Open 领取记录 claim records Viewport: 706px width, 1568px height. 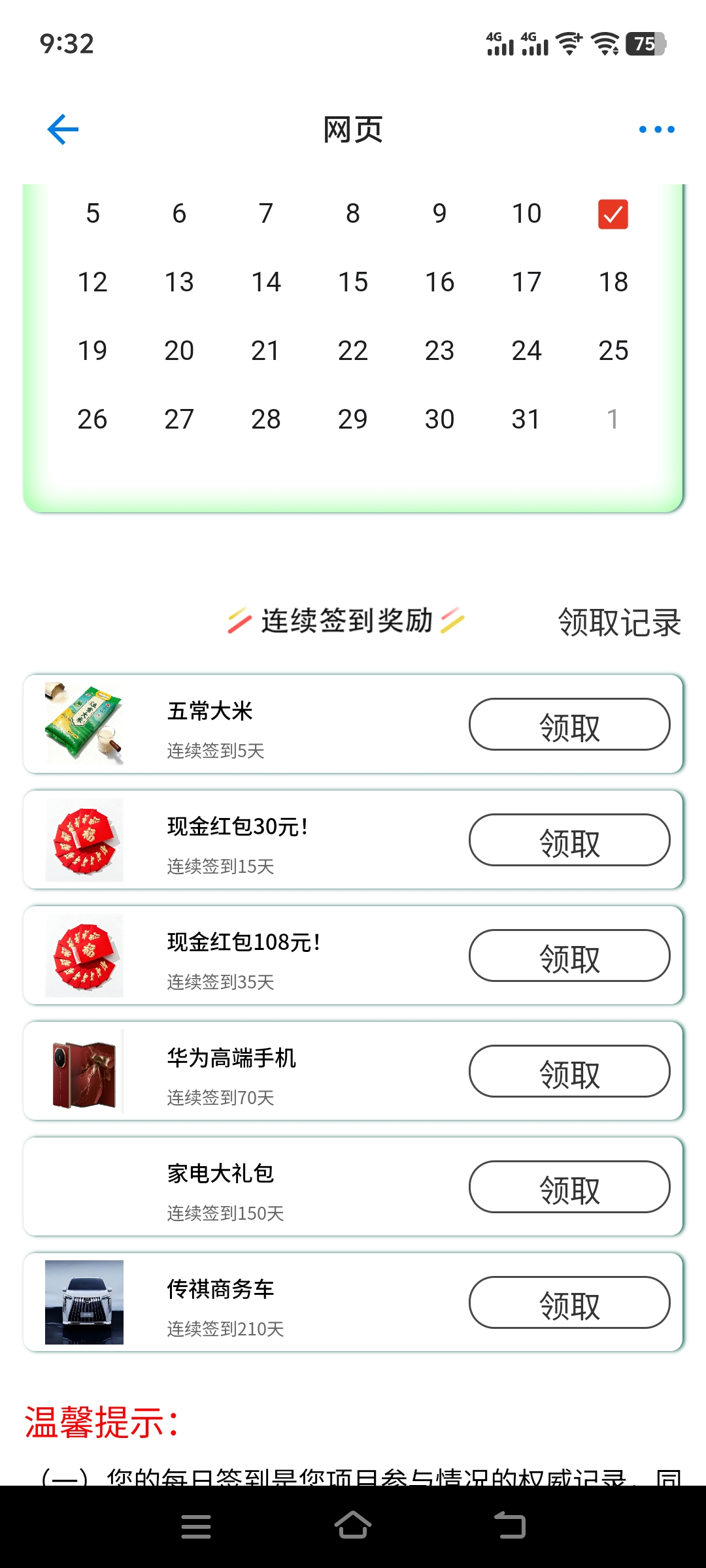(x=619, y=622)
